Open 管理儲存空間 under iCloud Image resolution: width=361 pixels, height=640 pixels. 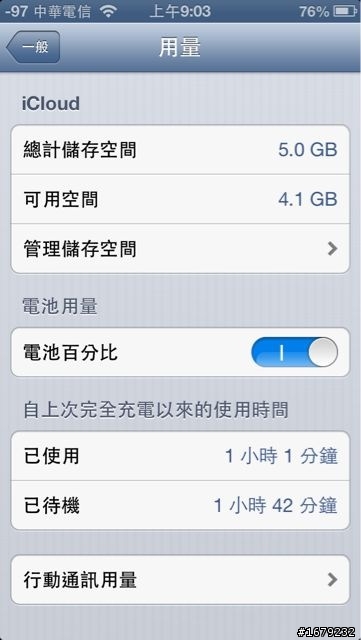coord(180,249)
